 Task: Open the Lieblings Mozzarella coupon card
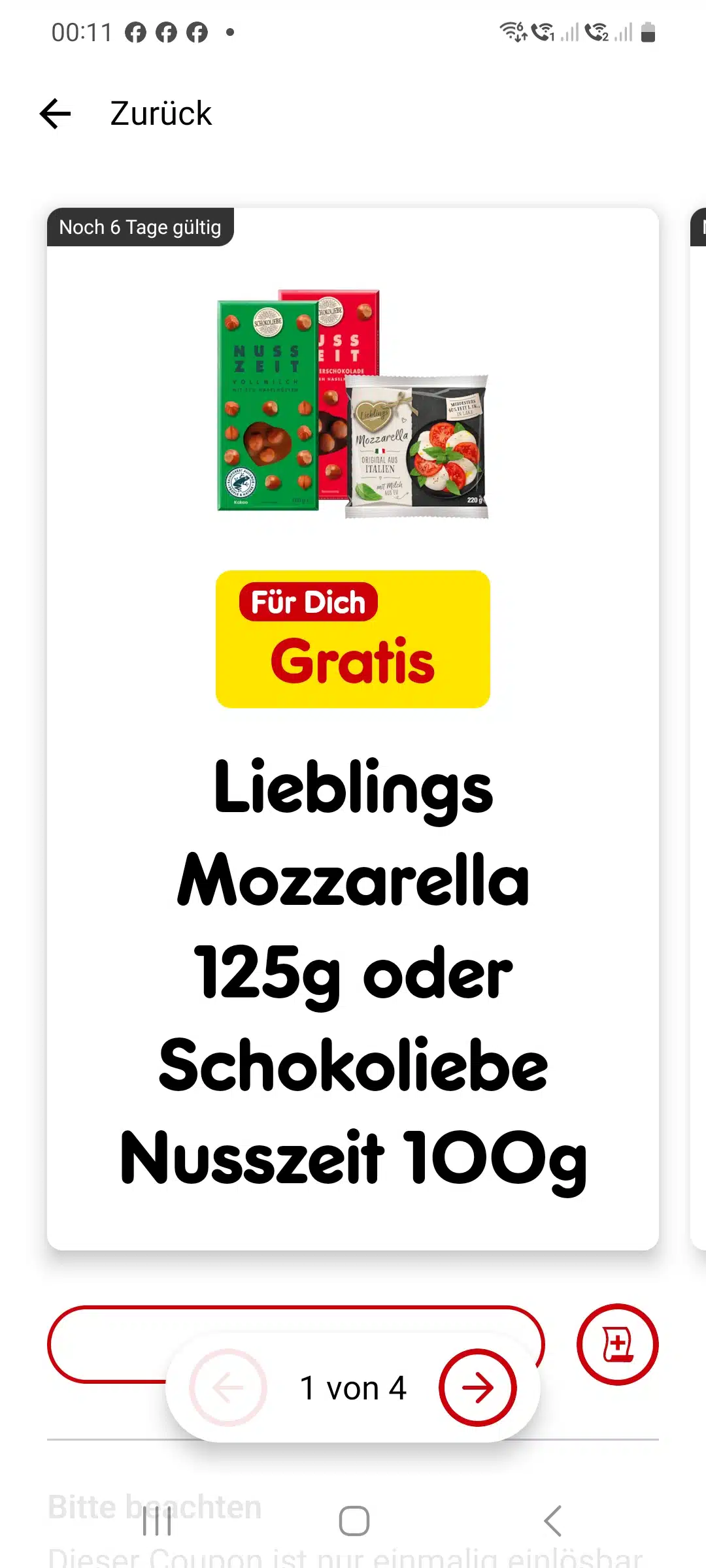click(x=352, y=728)
